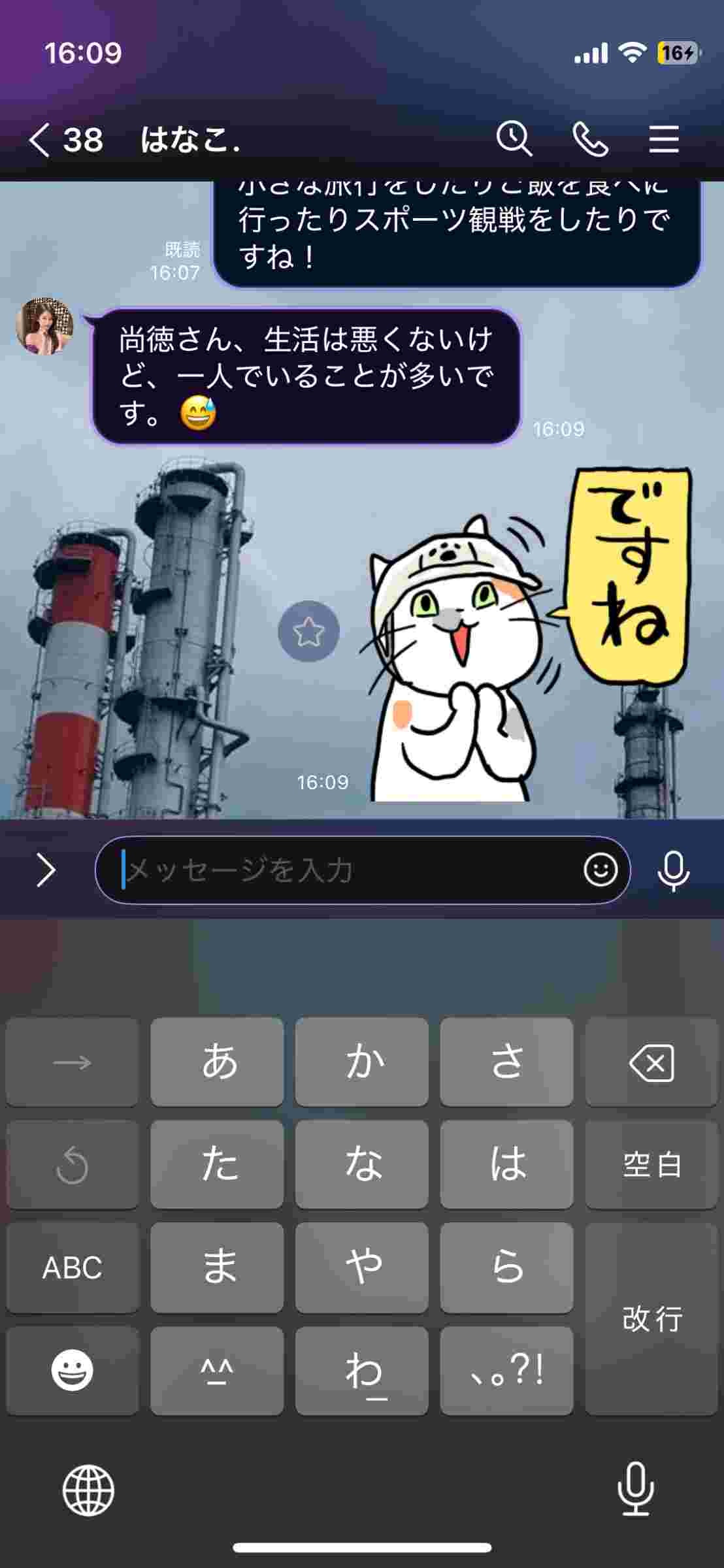Favorite the ですね cat sticker with star
This screenshot has width=724, height=1568.
coord(308,631)
